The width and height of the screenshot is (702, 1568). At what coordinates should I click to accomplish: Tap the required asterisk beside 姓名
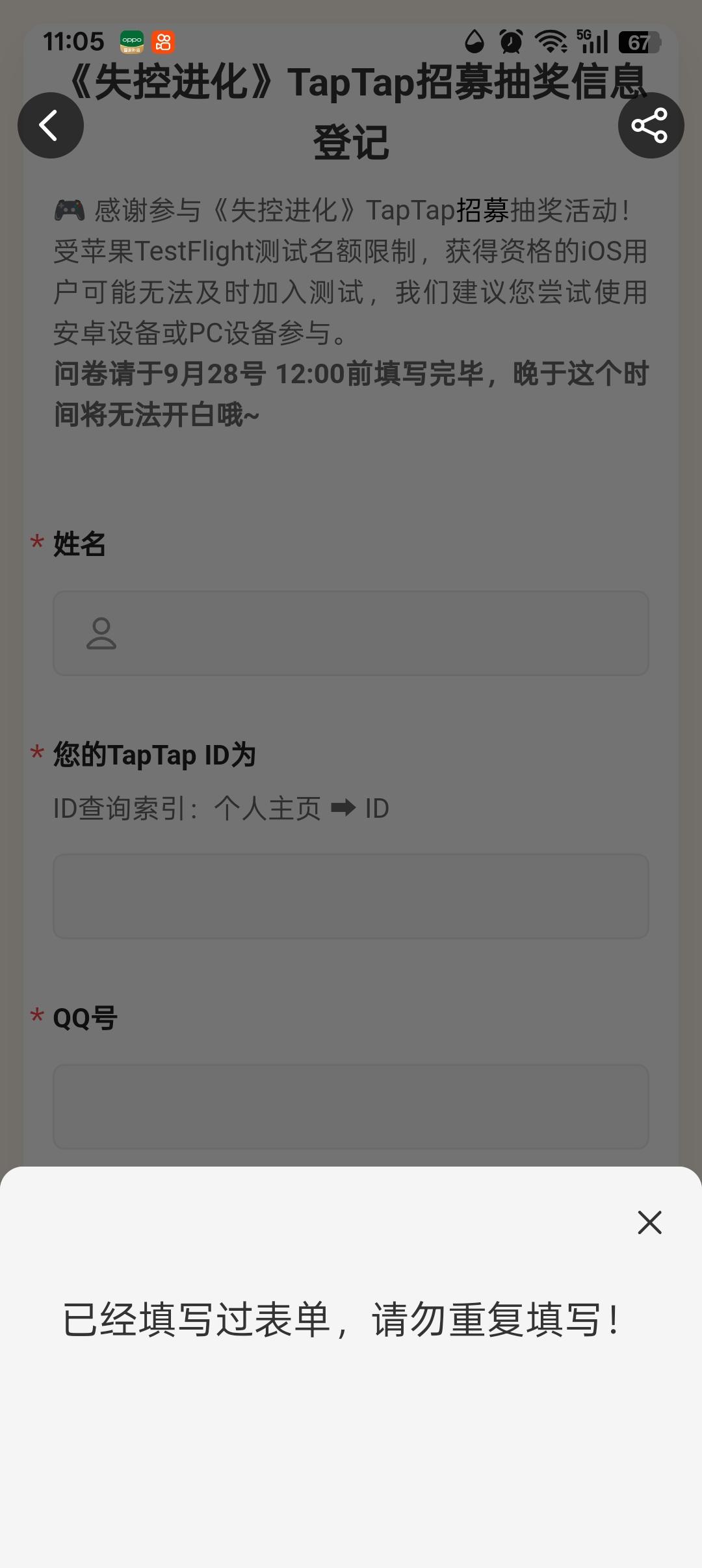pos(34,546)
